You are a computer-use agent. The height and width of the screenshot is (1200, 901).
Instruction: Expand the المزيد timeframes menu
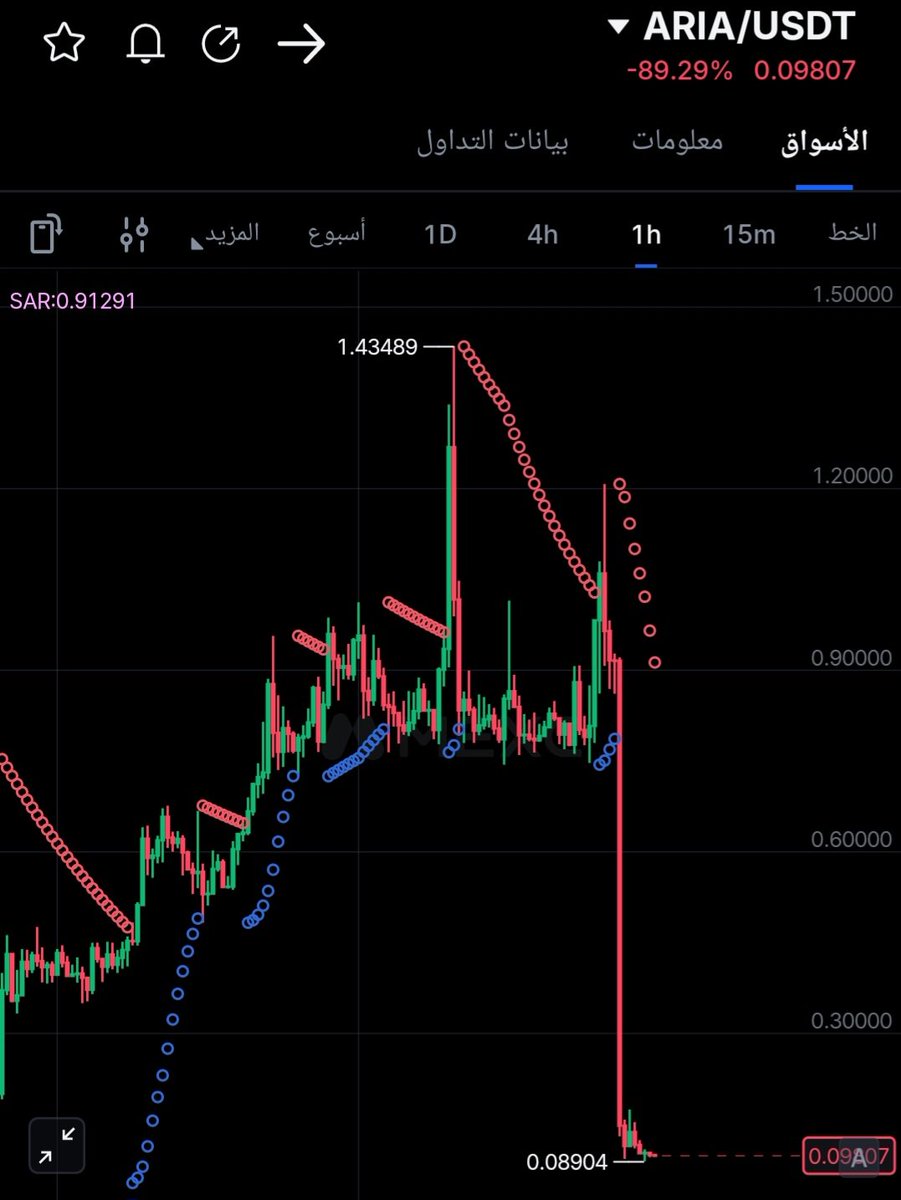click(228, 234)
